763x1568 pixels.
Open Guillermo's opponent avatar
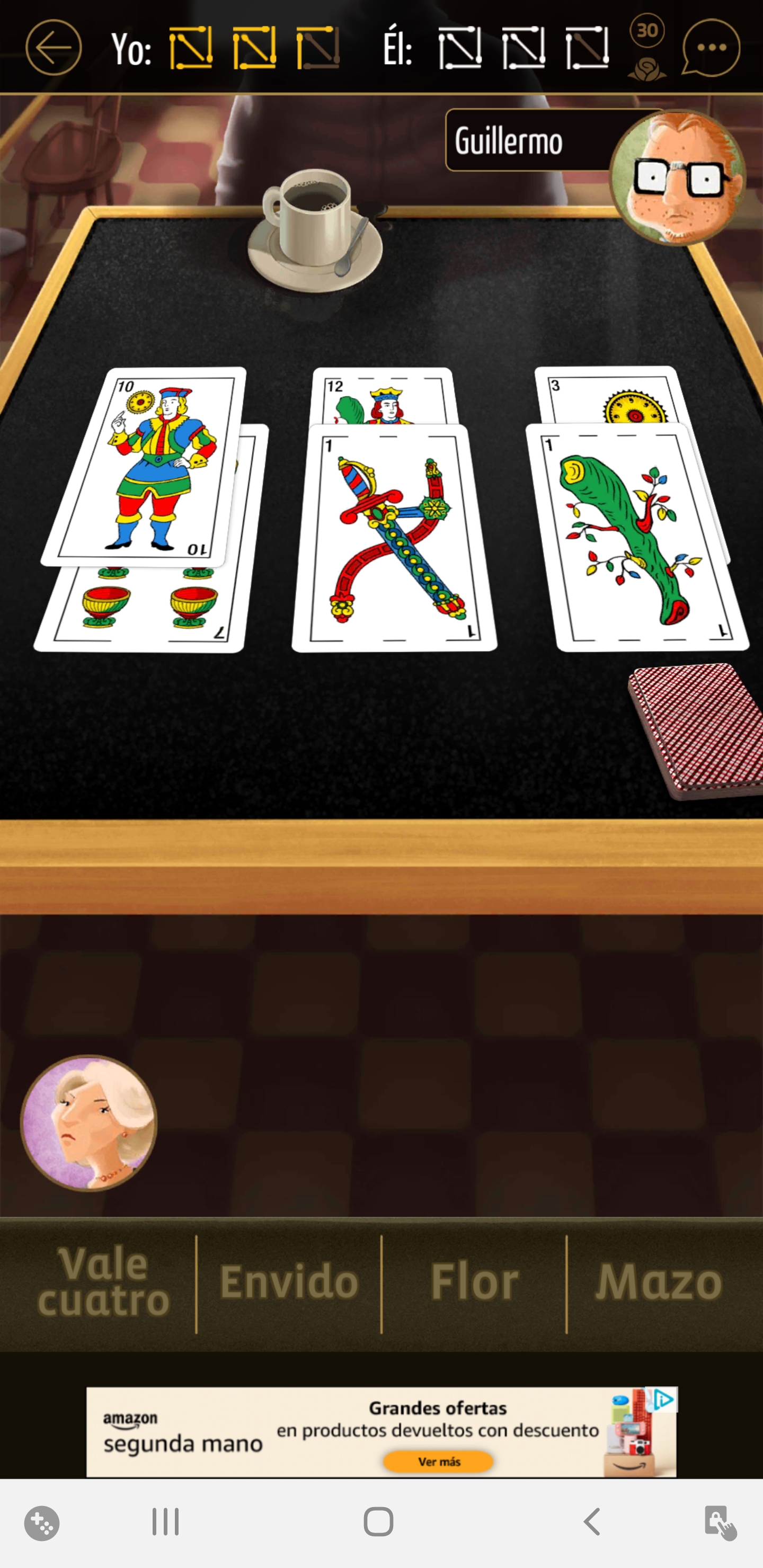(677, 178)
